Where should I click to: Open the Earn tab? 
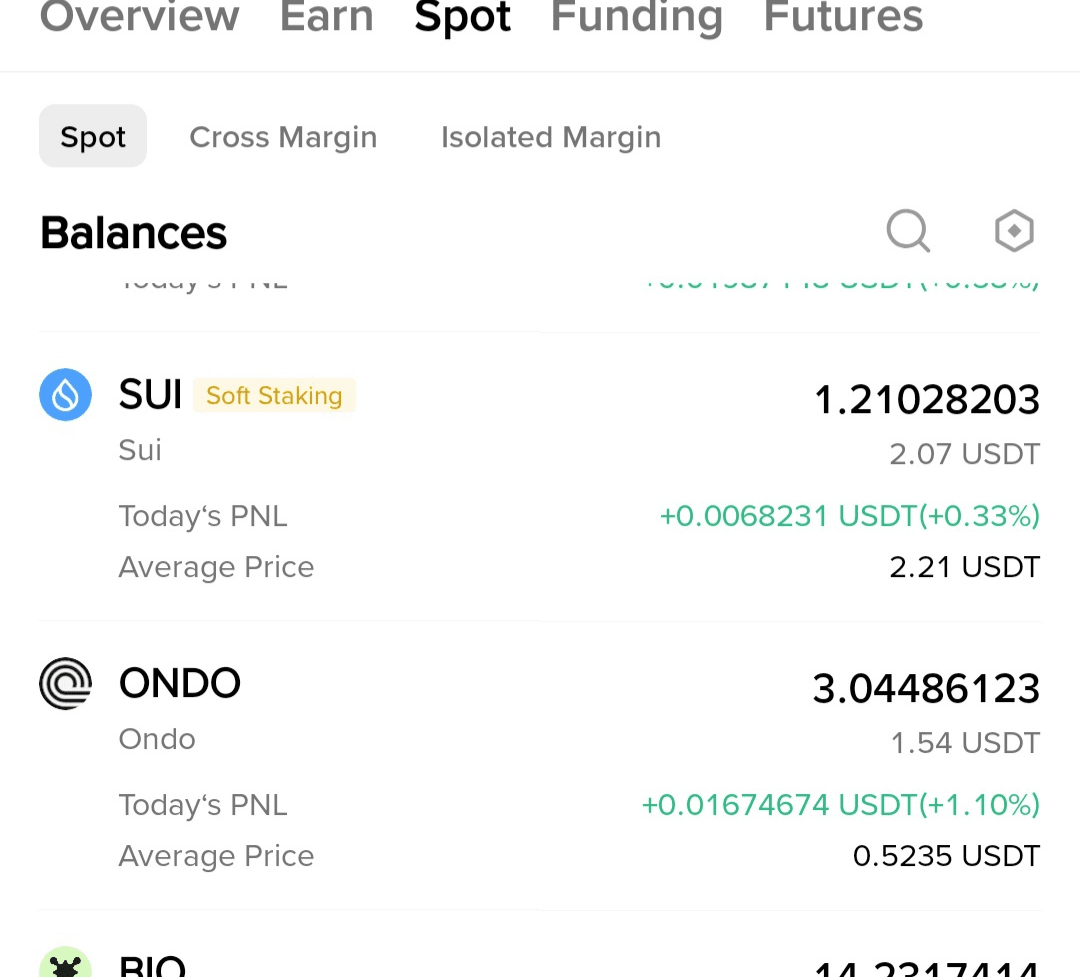(326, 18)
